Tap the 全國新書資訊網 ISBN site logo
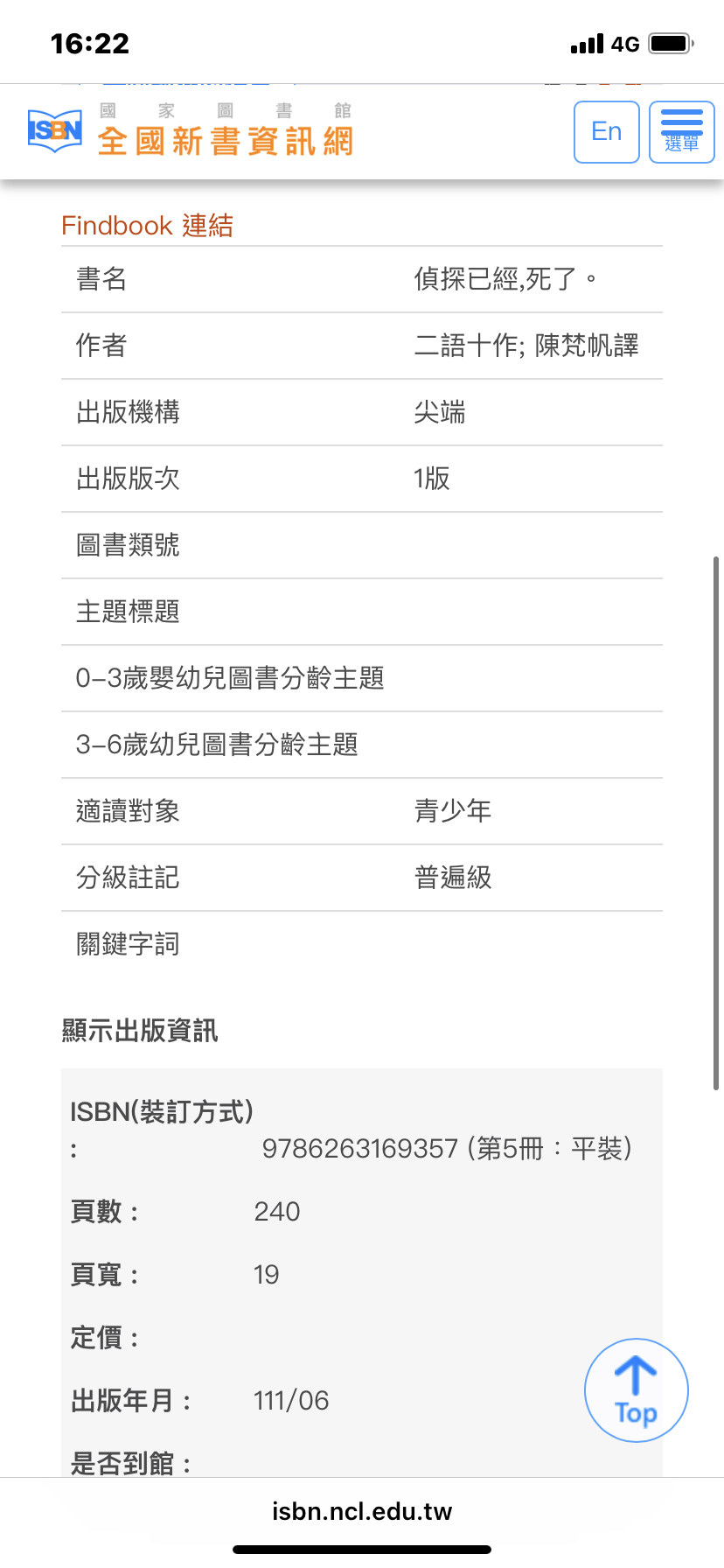724x1568 pixels. click(x=191, y=133)
